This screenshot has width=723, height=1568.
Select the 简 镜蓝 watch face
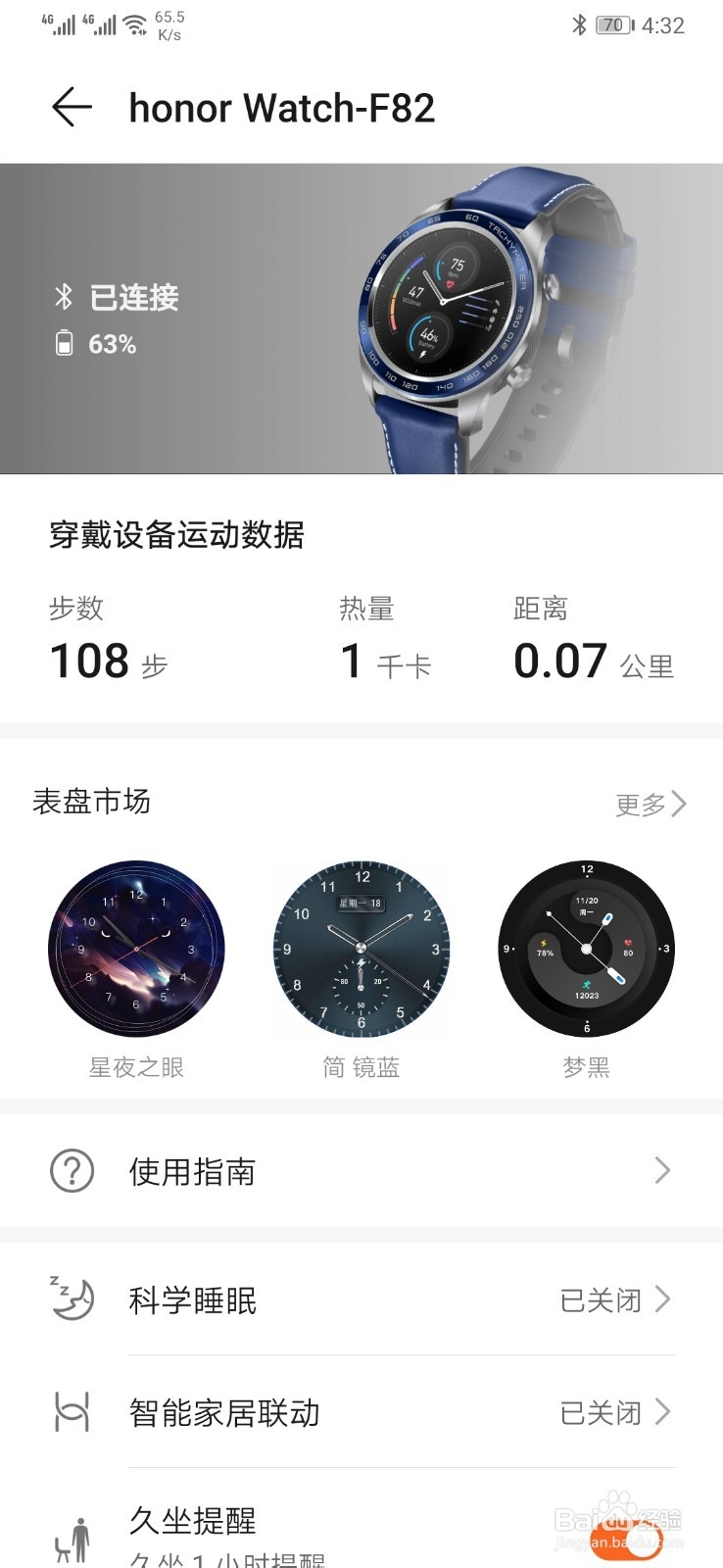point(362,948)
